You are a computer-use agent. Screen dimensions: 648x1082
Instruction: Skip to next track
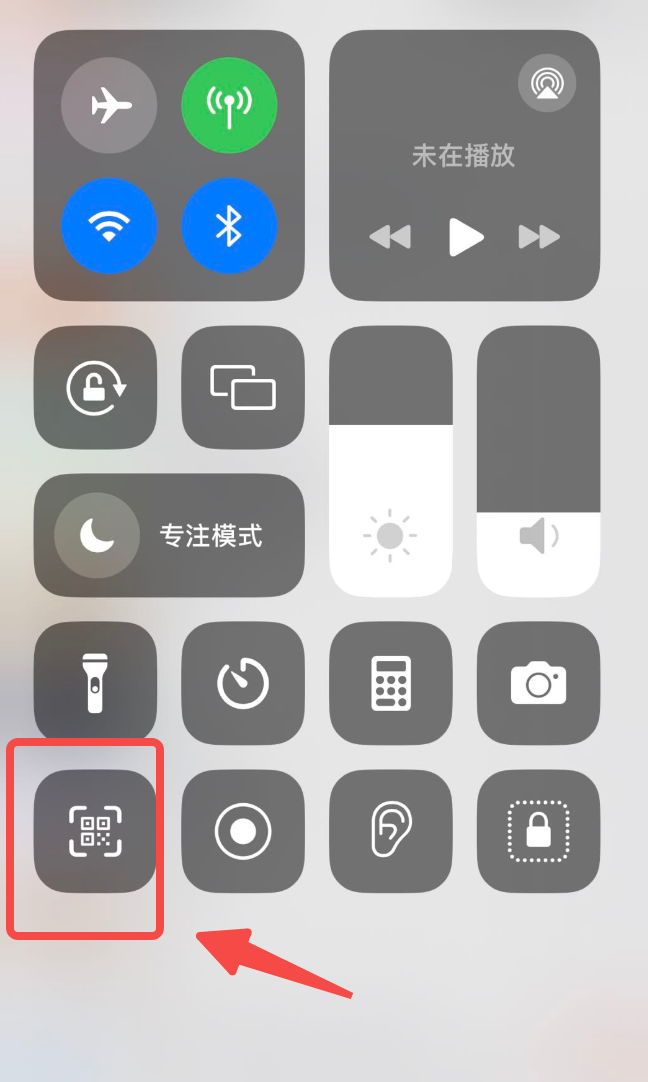[x=539, y=237]
